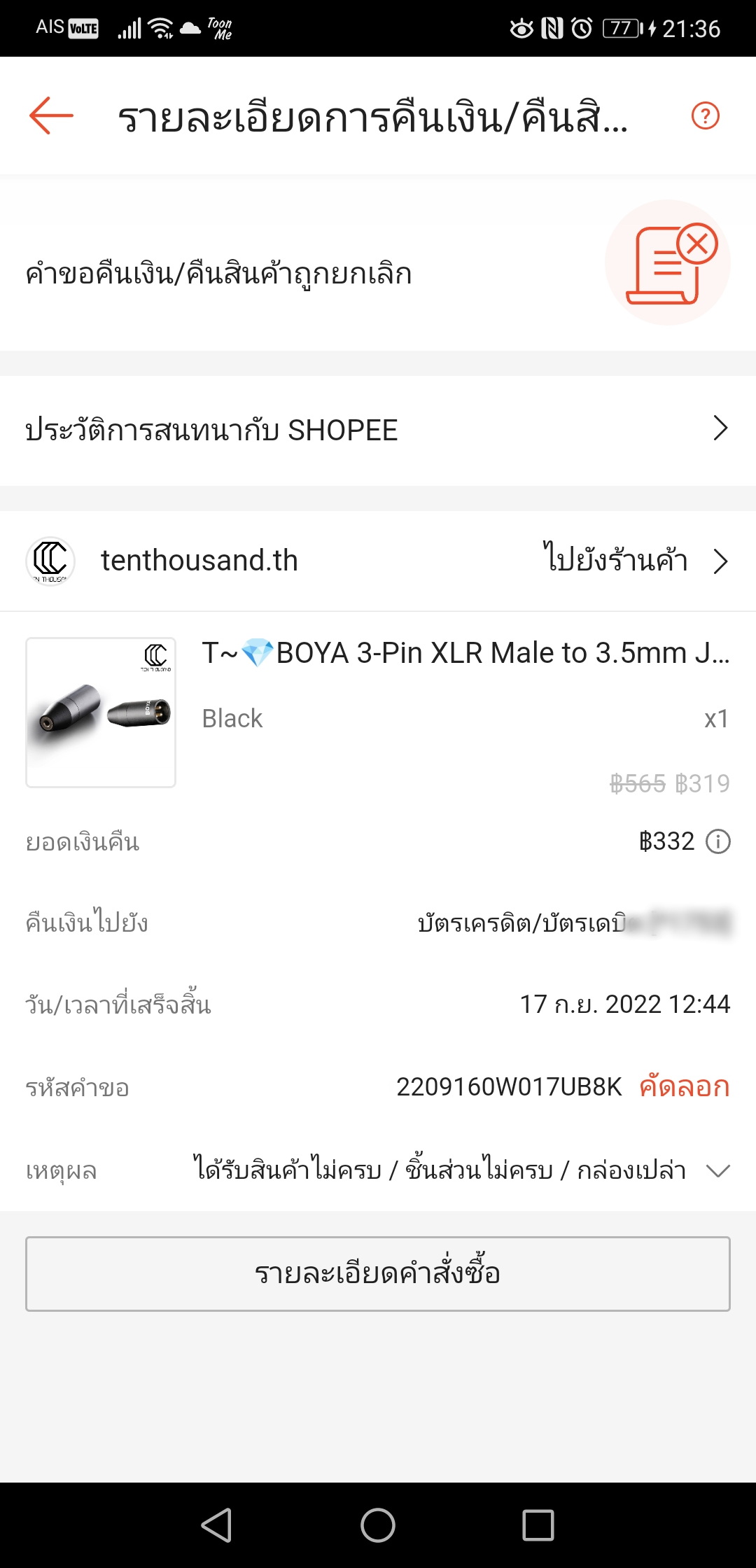
Task: Go back using the red arrow
Action: tap(51, 115)
